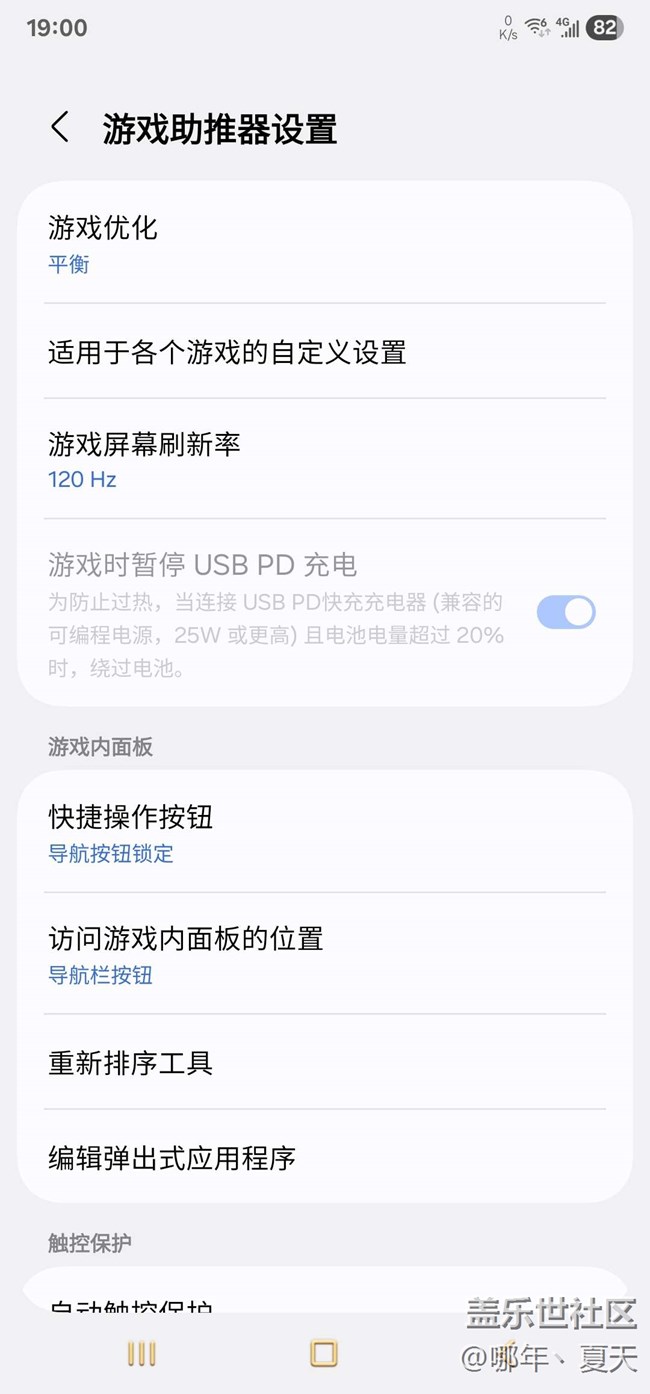Screen dimensions: 650x1394
Task: Go back from 游戏助推器设置
Action: pos(61,128)
